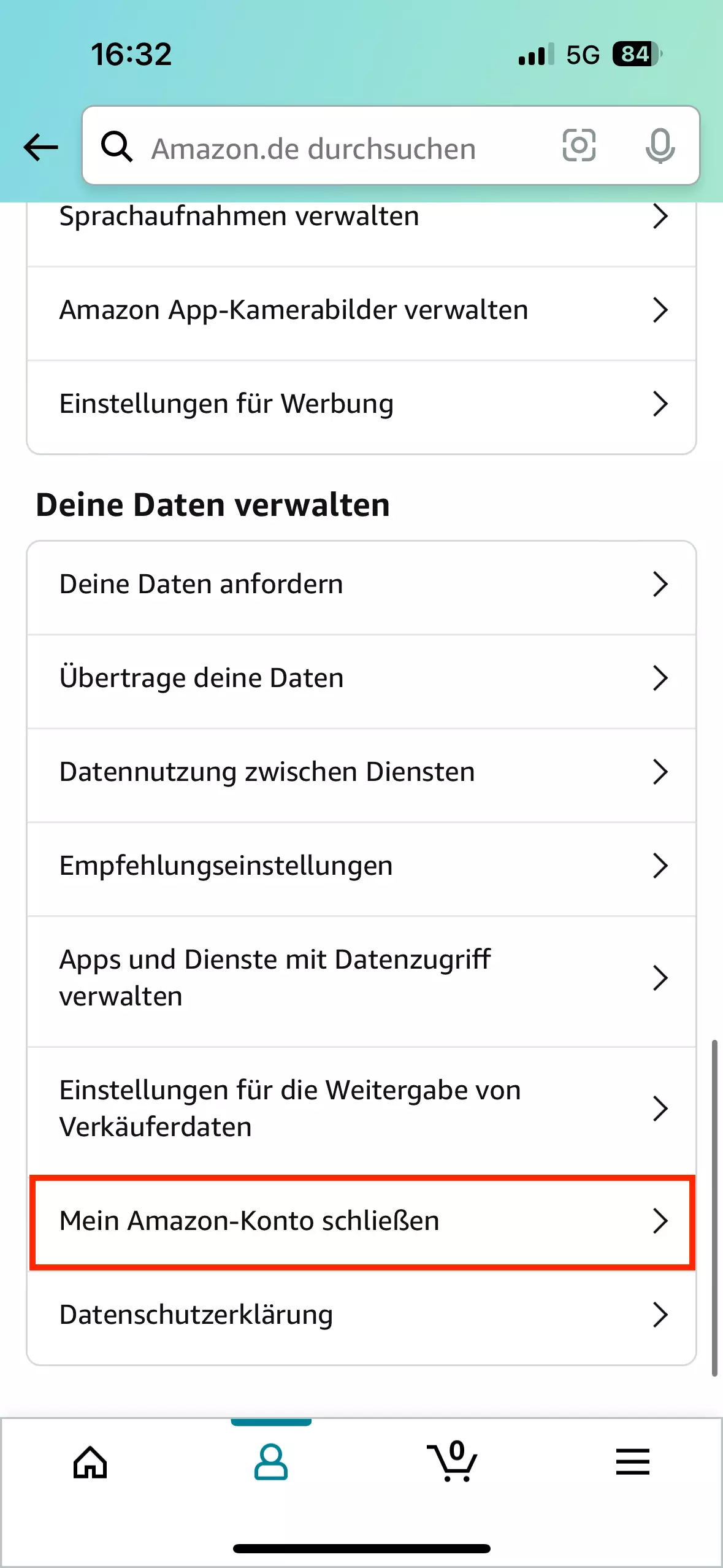Expand 'Empfehlungseinstellungen' using the chevron
This screenshot has width=723, height=1568.
[x=660, y=866]
